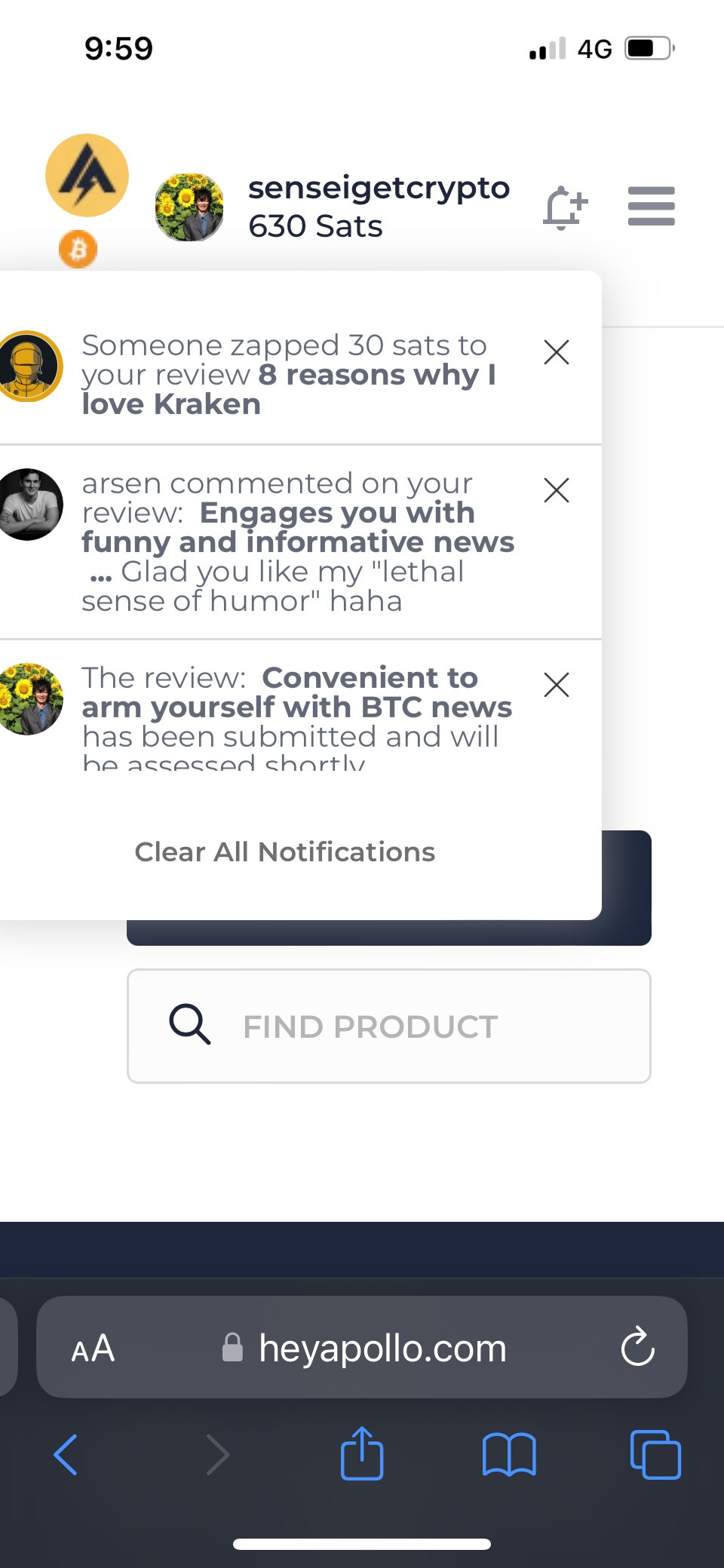Open arsen's comment notification
This screenshot has width=724, height=1568.
point(294,542)
